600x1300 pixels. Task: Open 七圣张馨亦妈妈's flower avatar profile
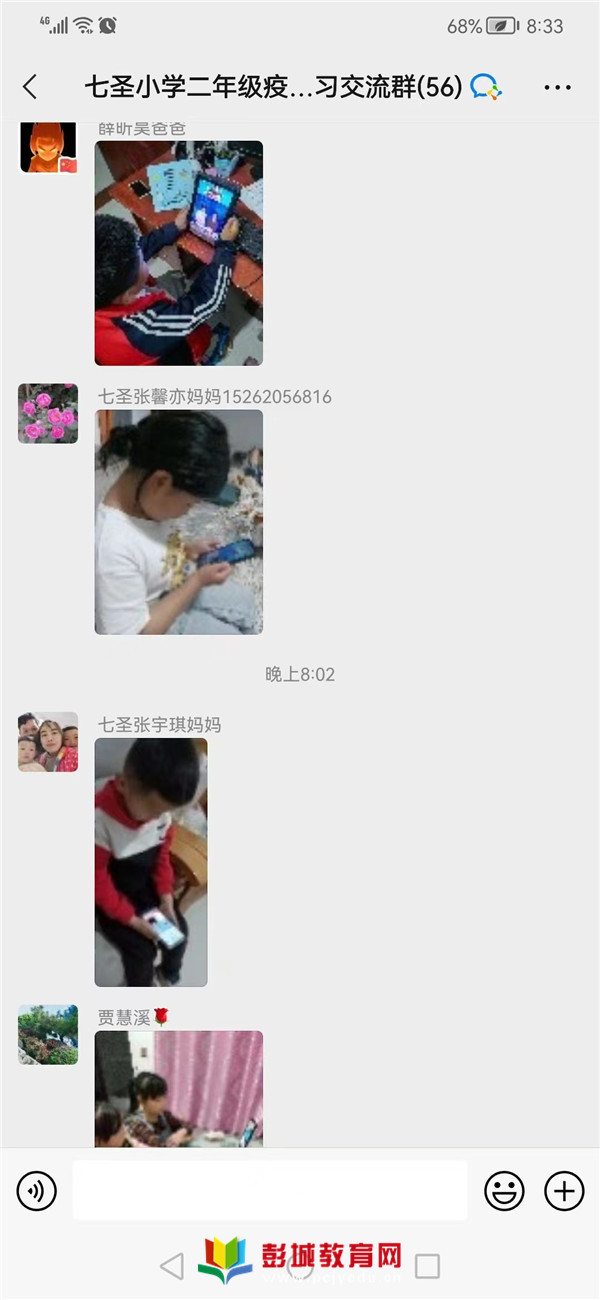coord(48,413)
